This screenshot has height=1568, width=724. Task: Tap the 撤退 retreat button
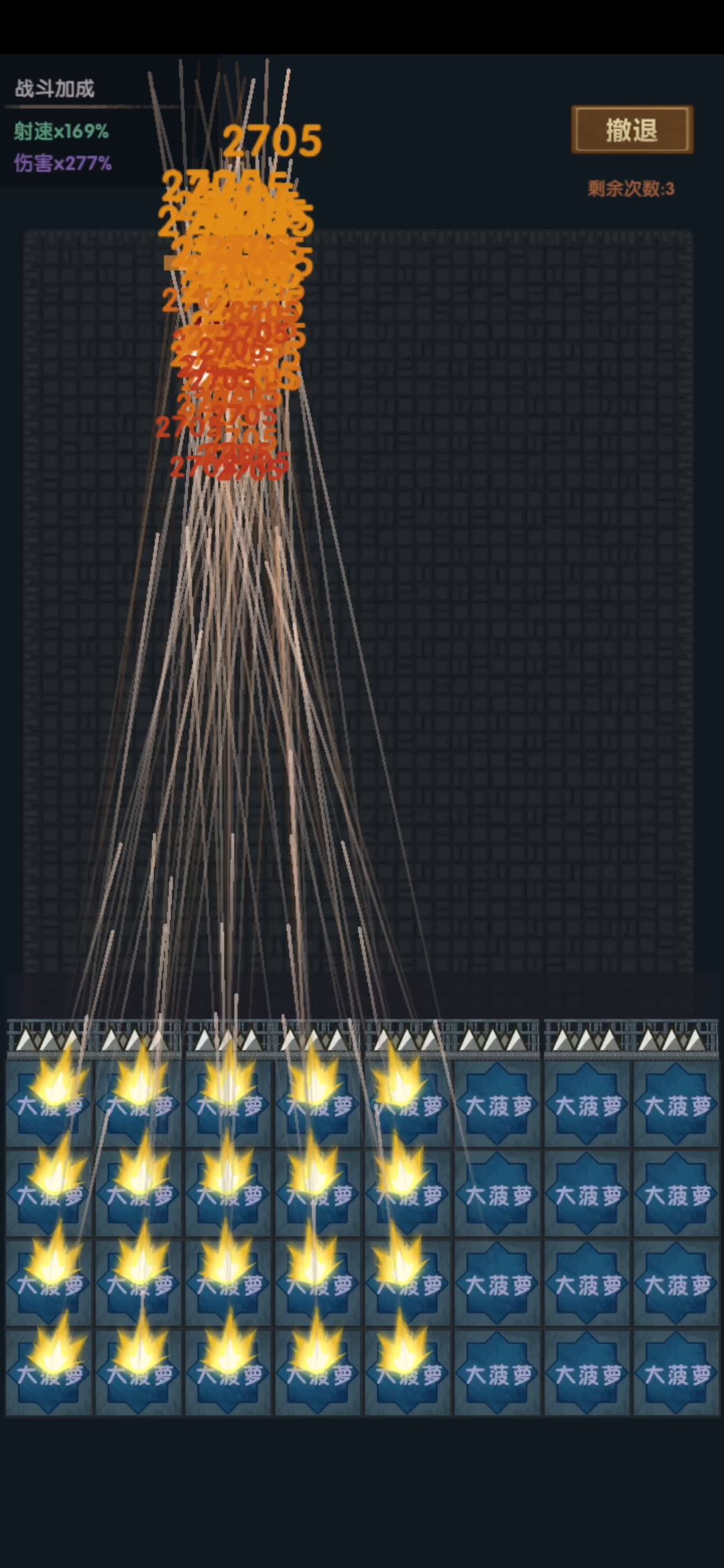632,130
